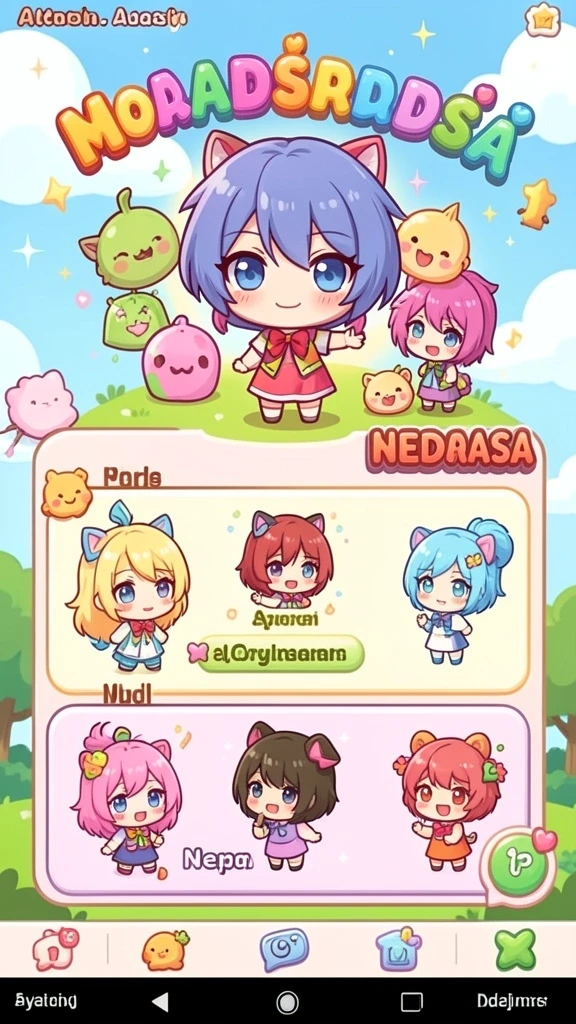Tap the crown icon in the top corner

[x=543, y=20]
